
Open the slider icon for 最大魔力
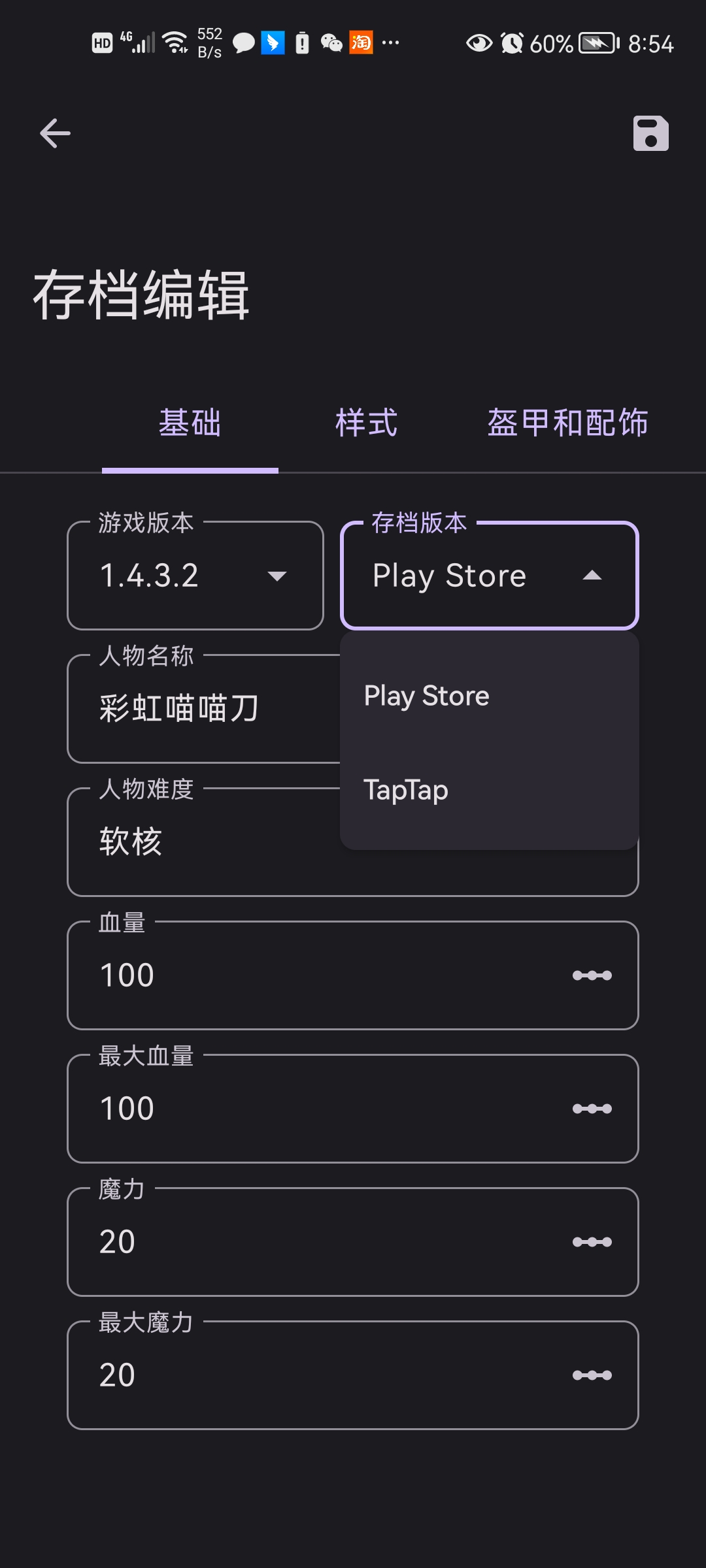592,1375
